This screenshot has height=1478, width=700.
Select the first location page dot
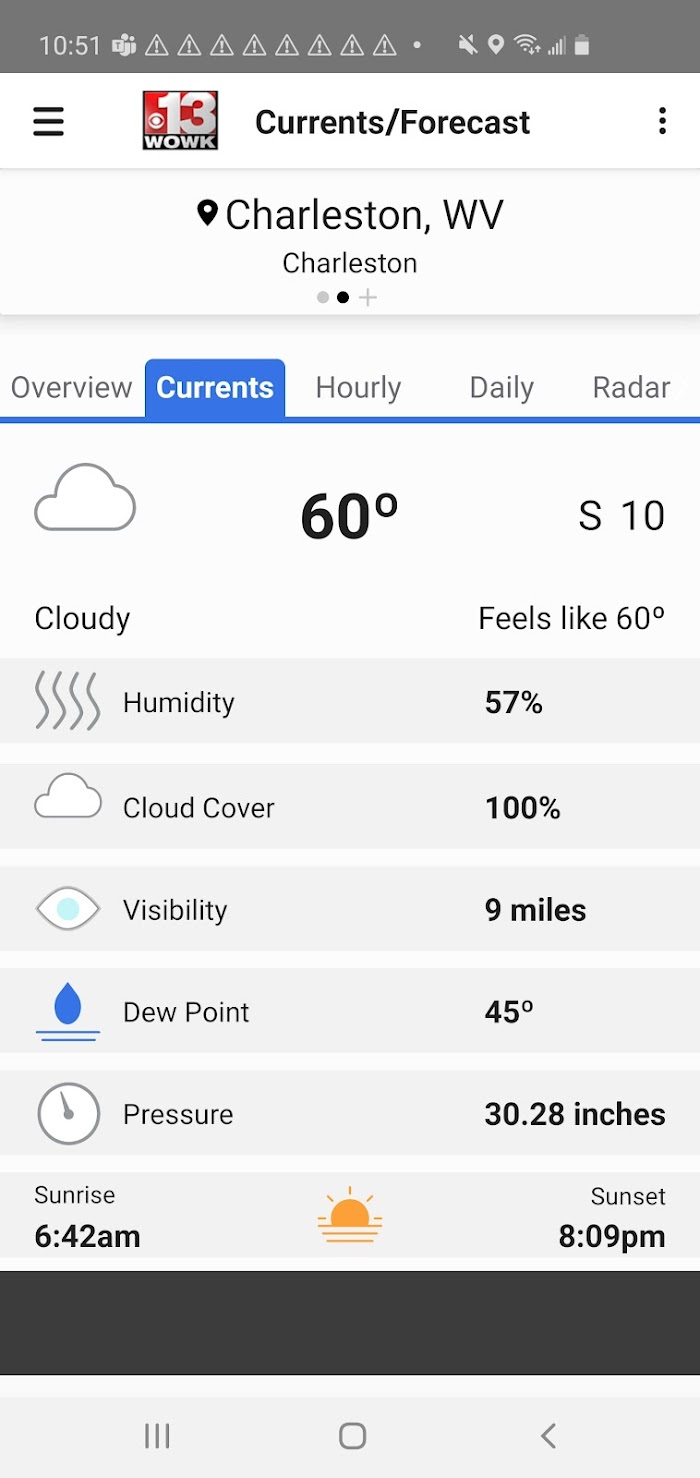coord(323,297)
